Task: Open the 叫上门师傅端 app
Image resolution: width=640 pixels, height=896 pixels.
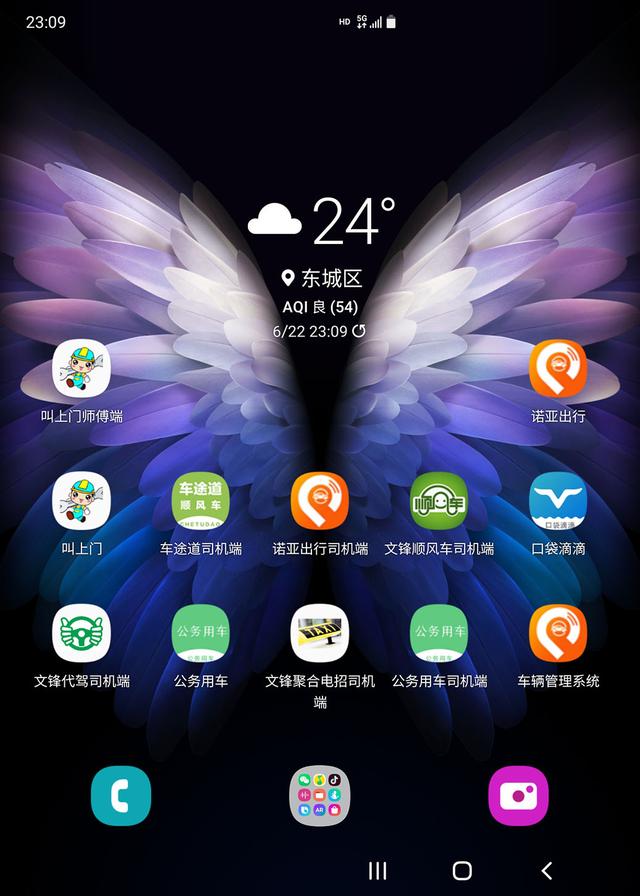Action: click(81, 369)
